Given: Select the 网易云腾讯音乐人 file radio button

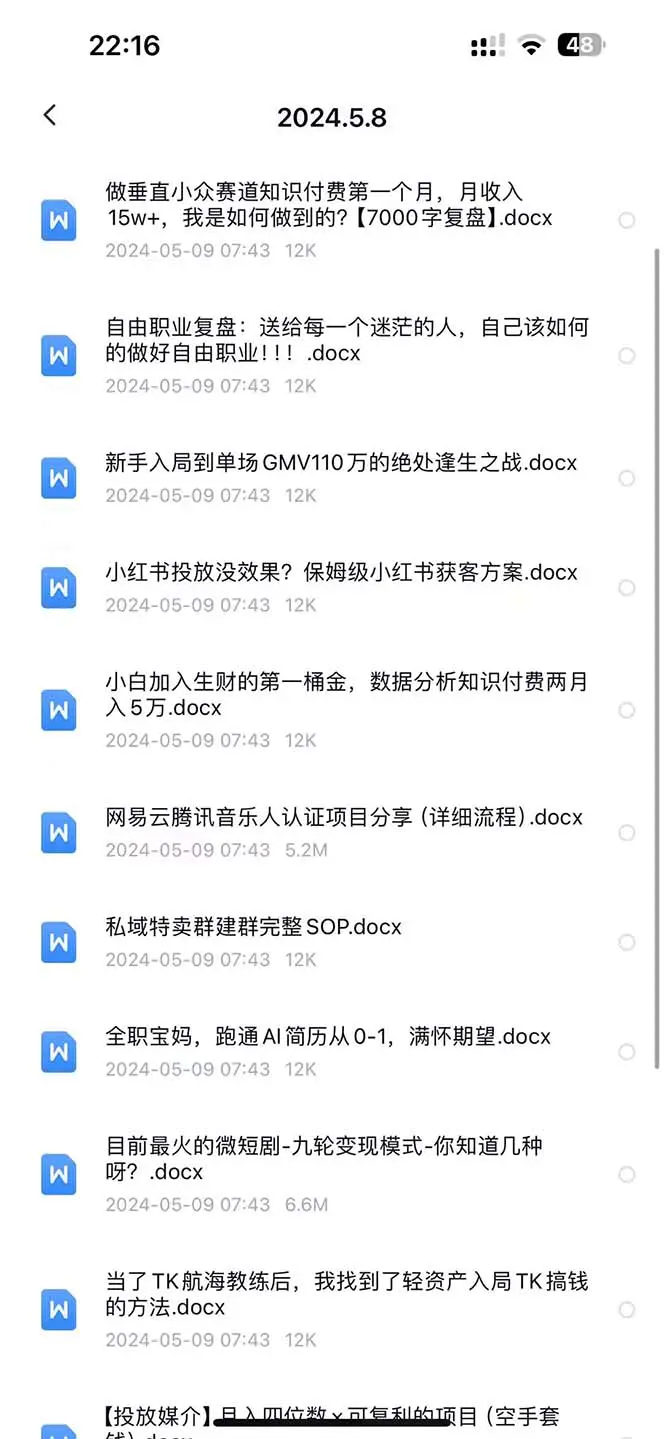Looking at the screenshot, I should tap(627, 833).
